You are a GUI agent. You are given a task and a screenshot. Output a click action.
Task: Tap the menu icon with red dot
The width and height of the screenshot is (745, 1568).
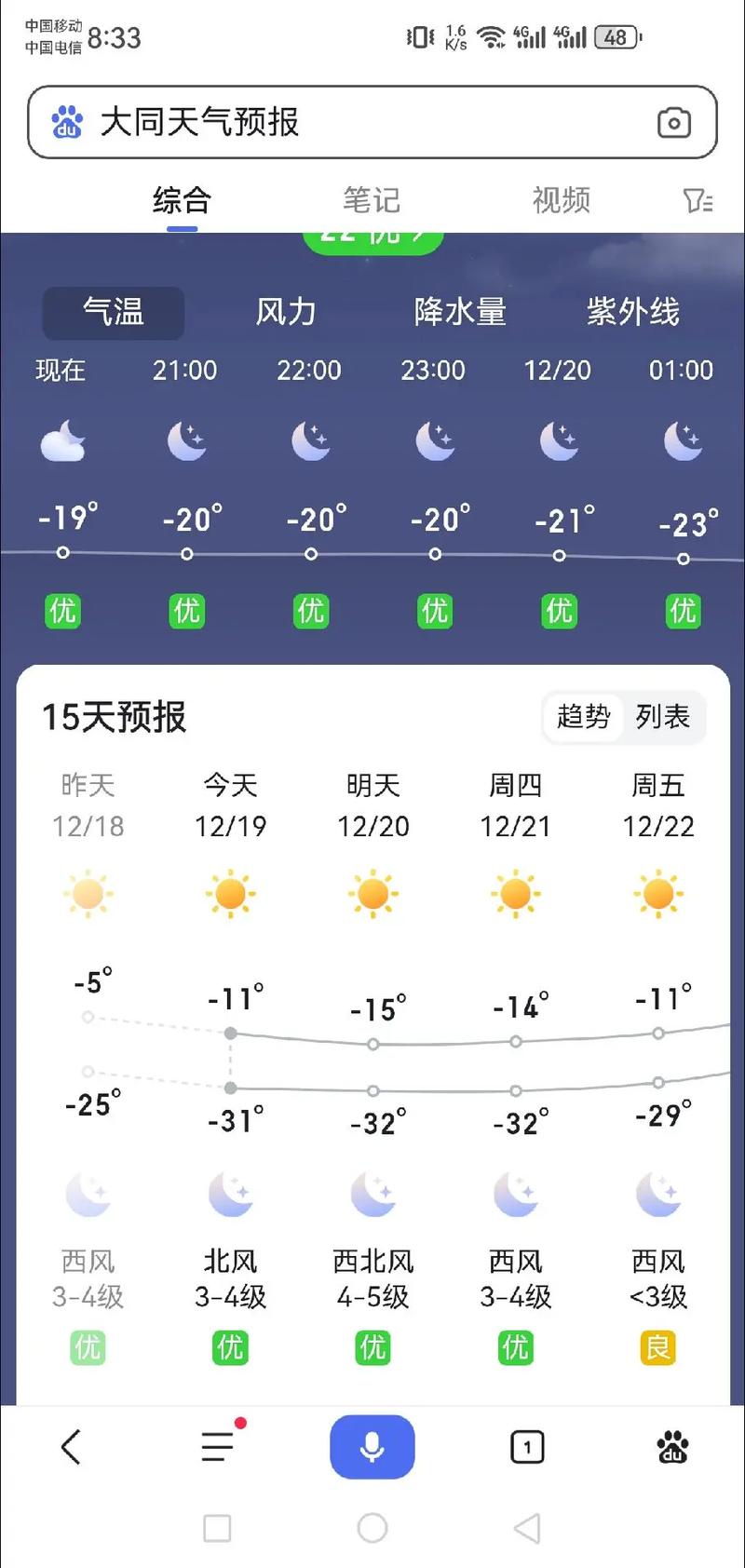[x=218, y=1446]
